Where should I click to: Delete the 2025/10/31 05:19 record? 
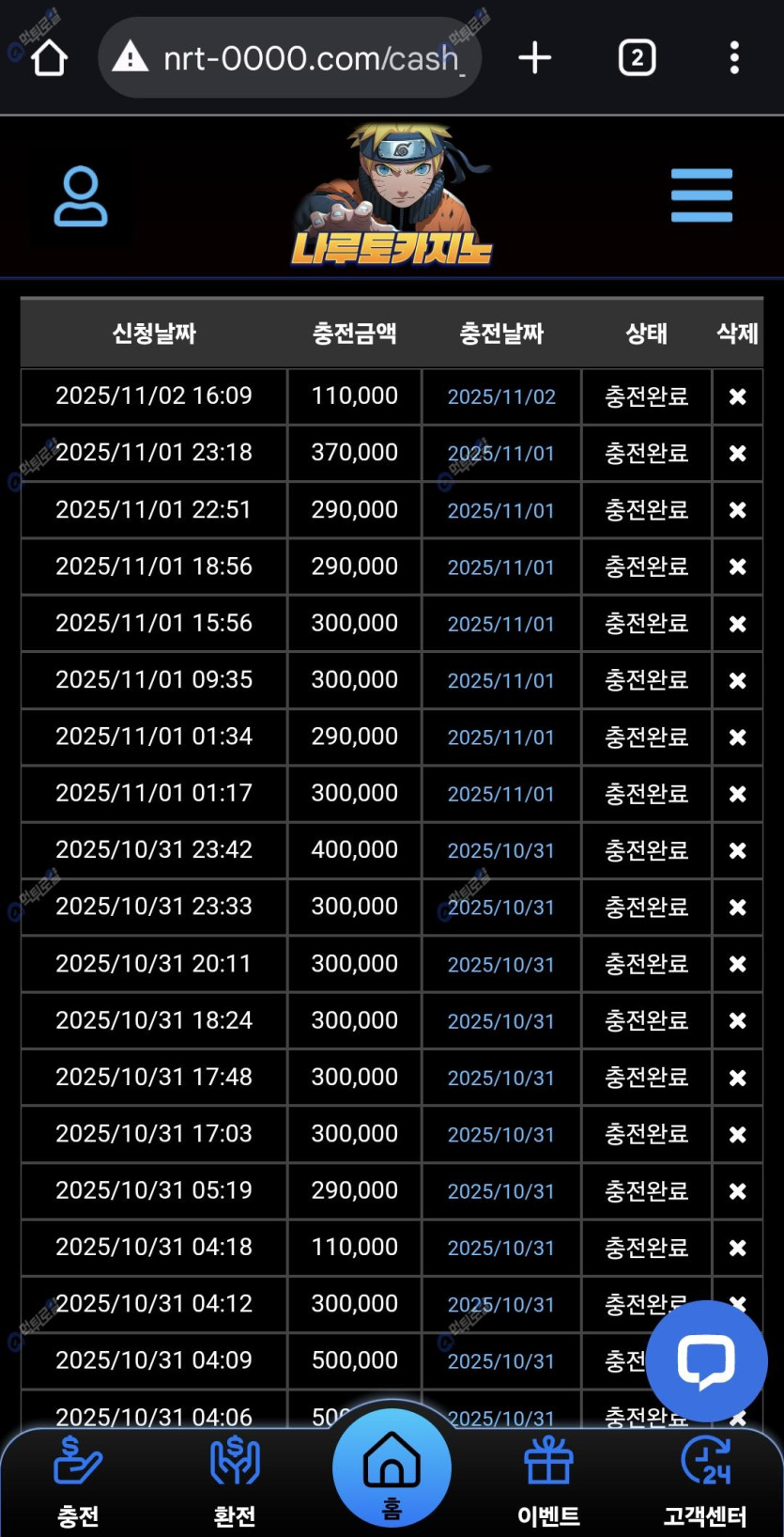pyautogui.click(x=738, y=1191)
